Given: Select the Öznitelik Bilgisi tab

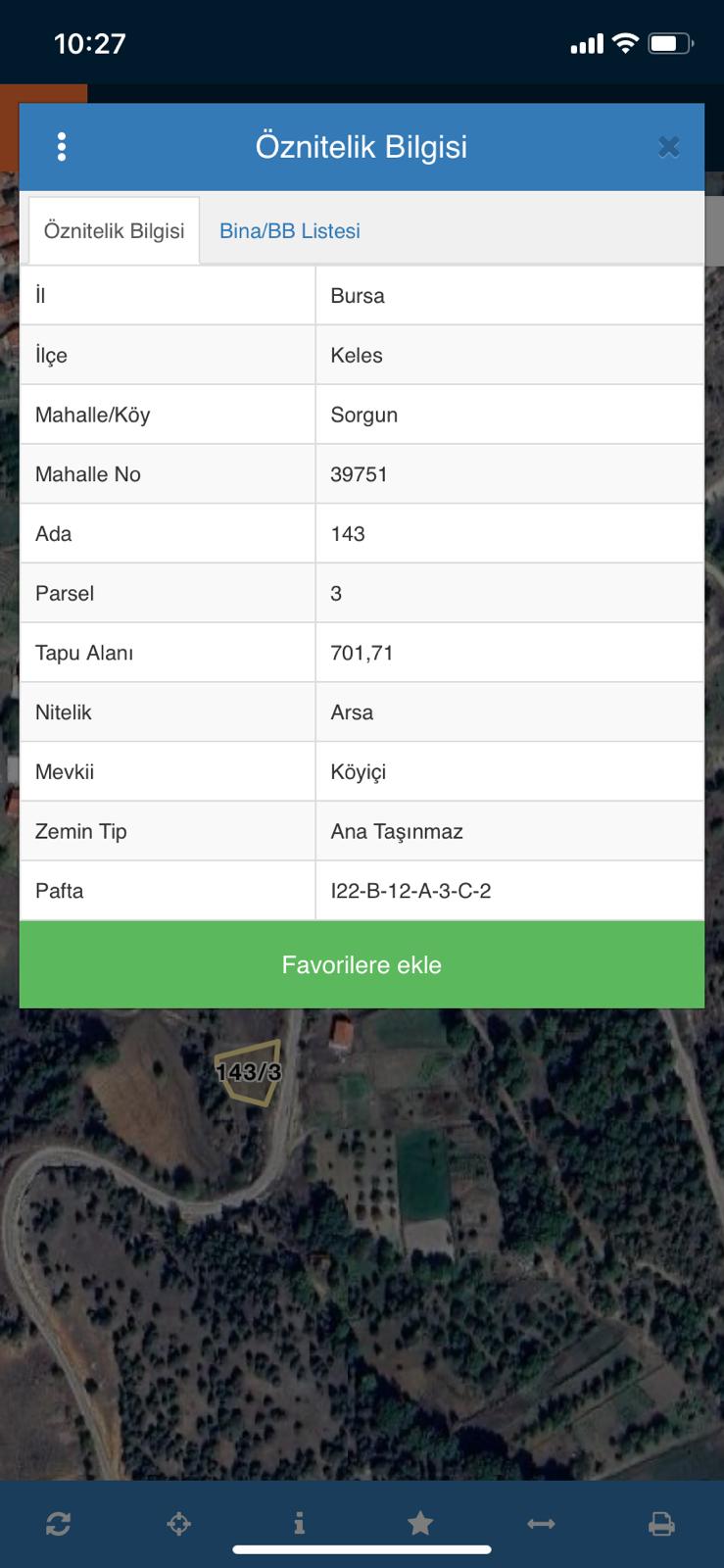Looking at the screenshot, I should pyautogui.click(x=115, y=231).
